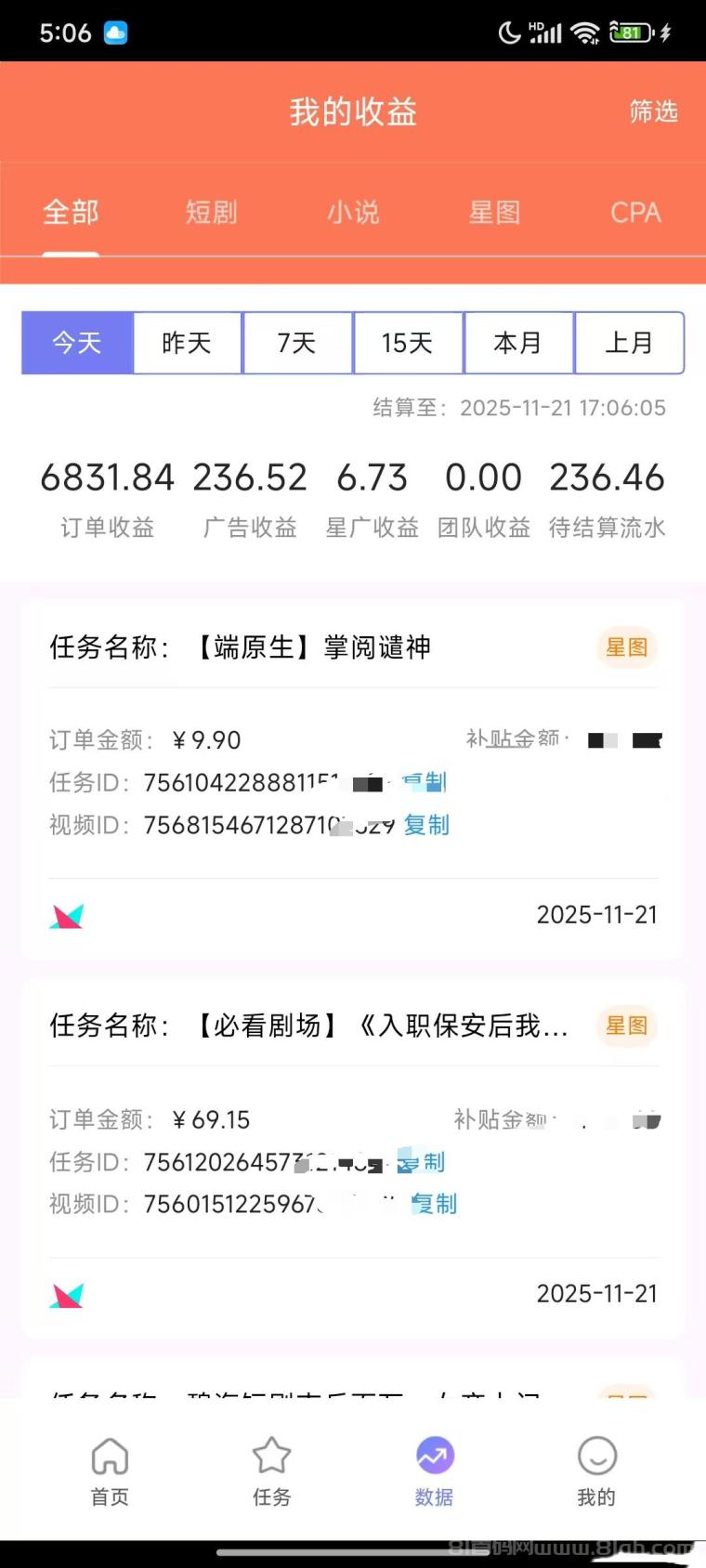Choose the 本月 date range

[x=518, y=343]
